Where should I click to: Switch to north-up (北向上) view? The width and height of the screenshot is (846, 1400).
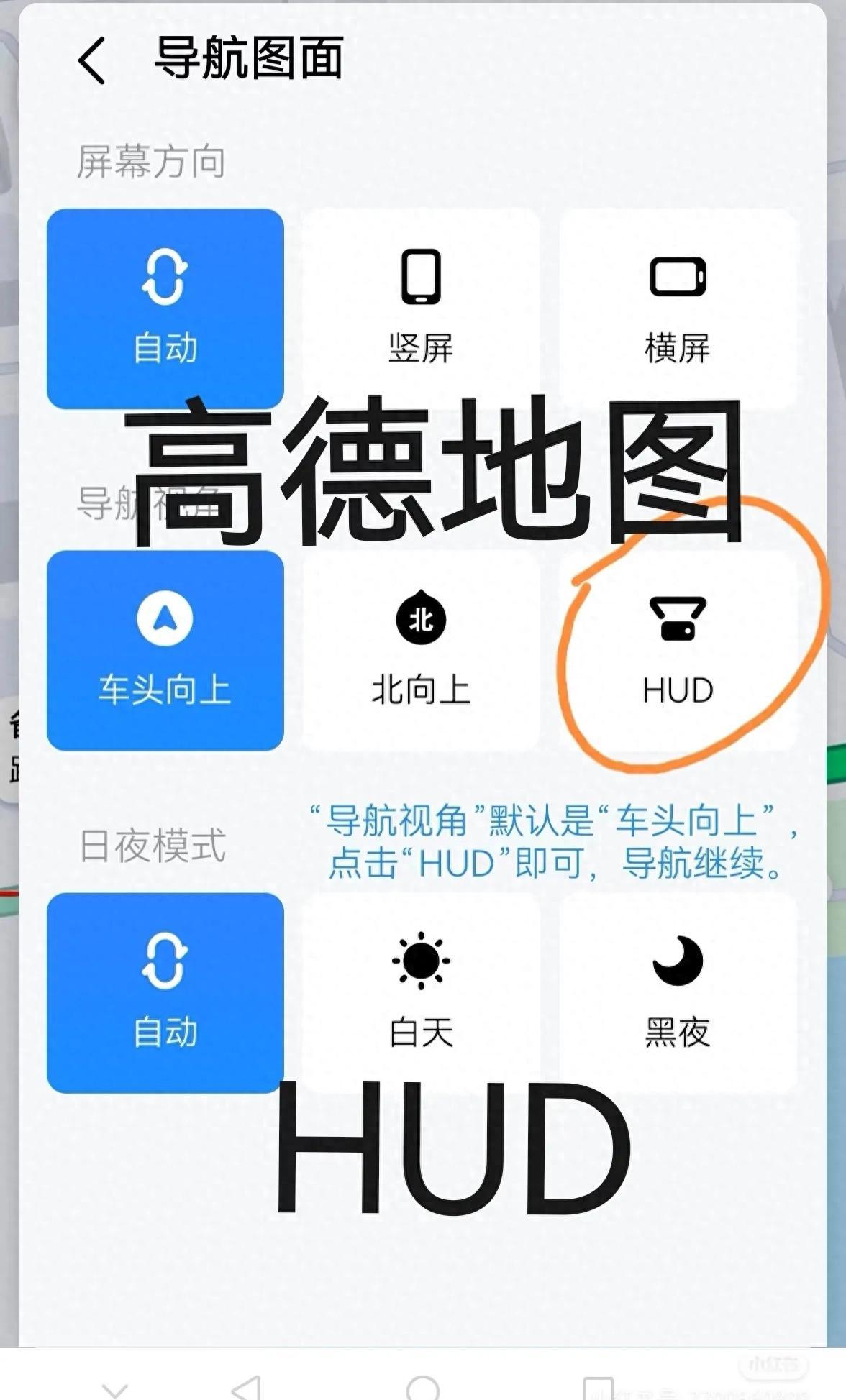(421, 650)
